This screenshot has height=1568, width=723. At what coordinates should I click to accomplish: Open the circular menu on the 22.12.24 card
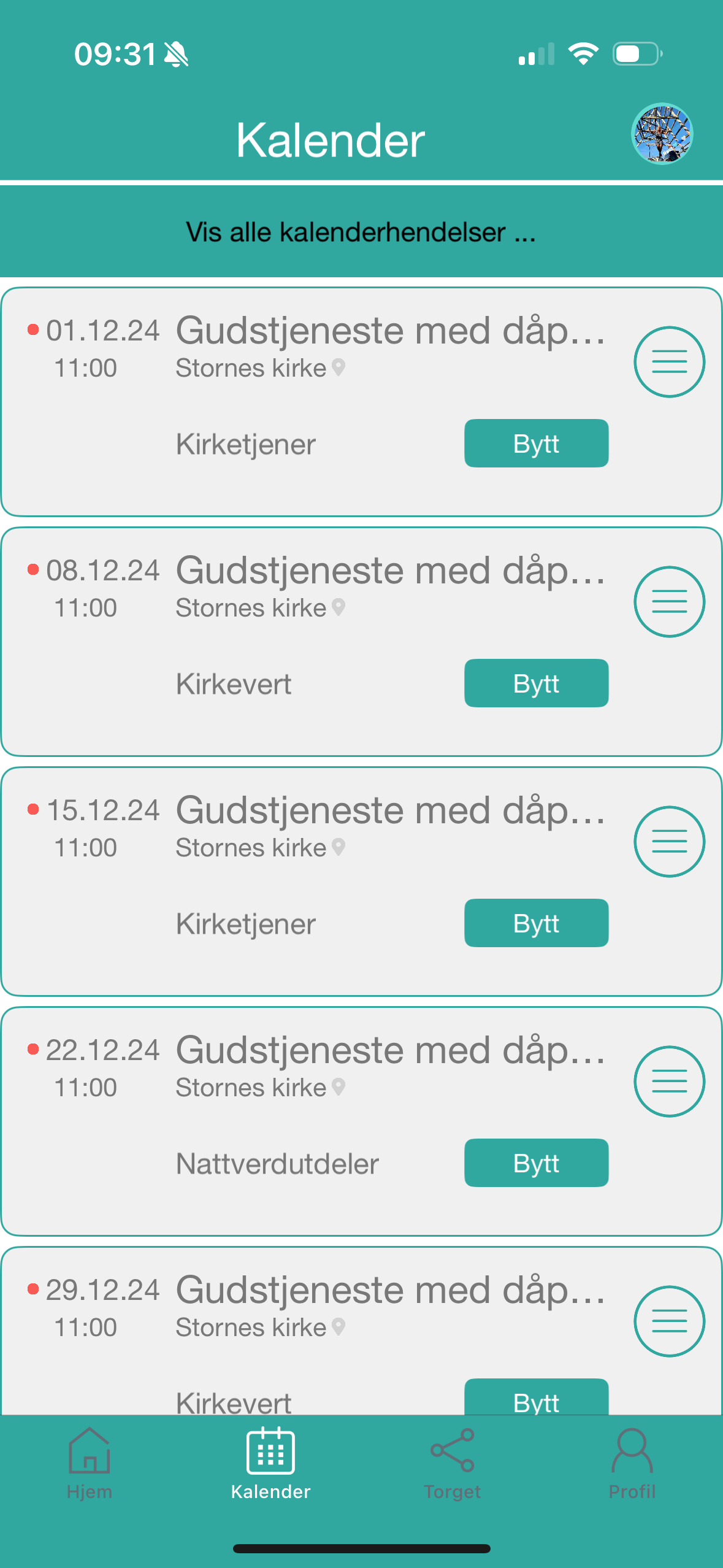click(x=670, y=1081)
